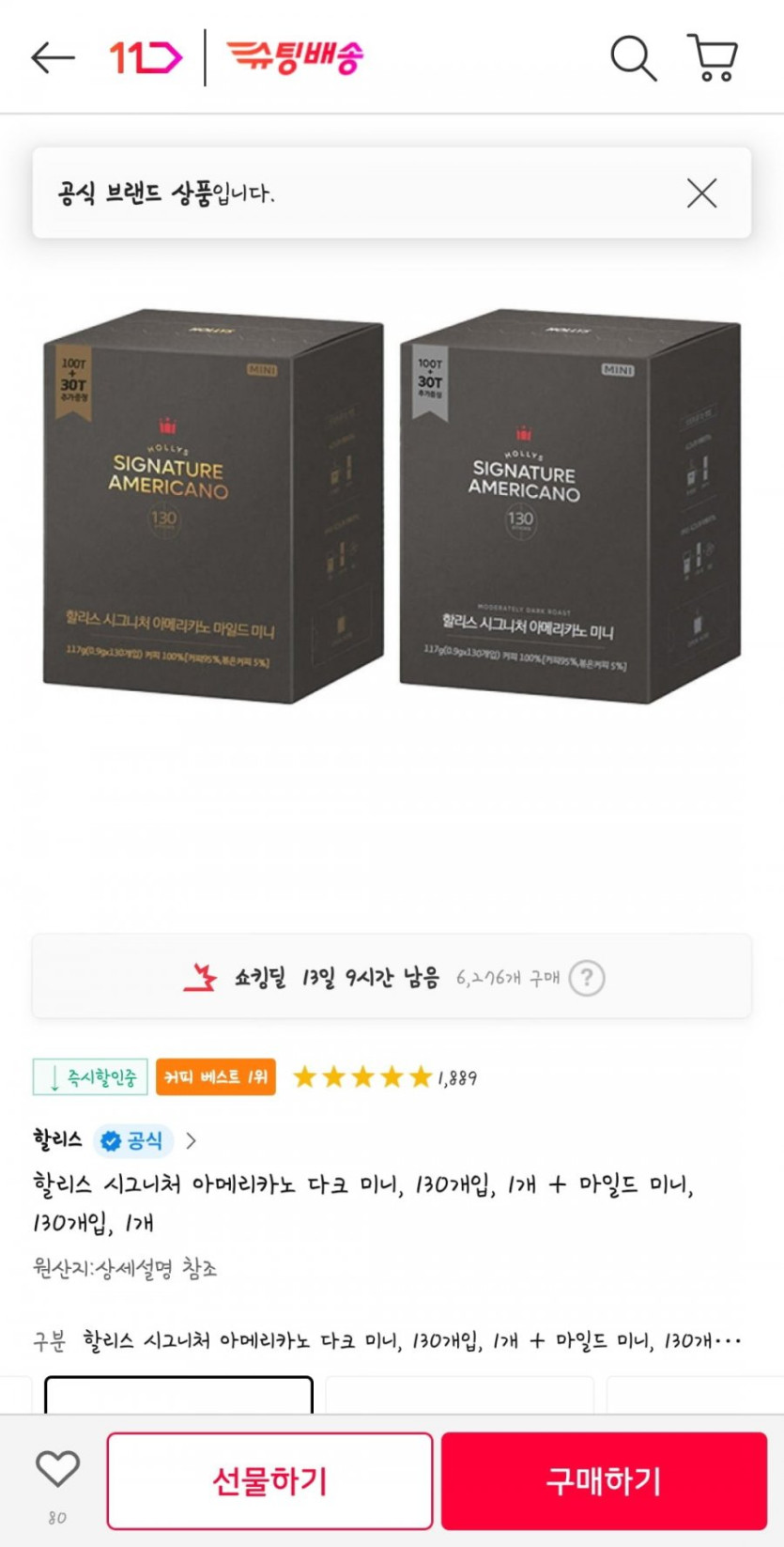View the Hollys Americano product image
784x1547 pixels.
click(392, 506)
